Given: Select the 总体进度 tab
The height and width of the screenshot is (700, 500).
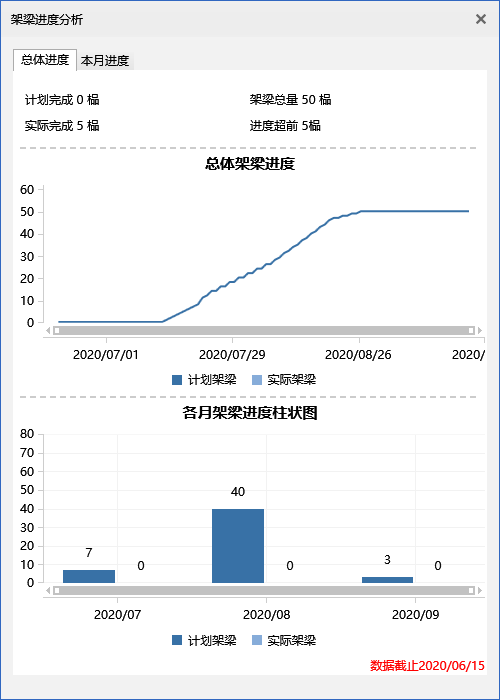Looking at the screenshot, I should (x=45, y=60).
